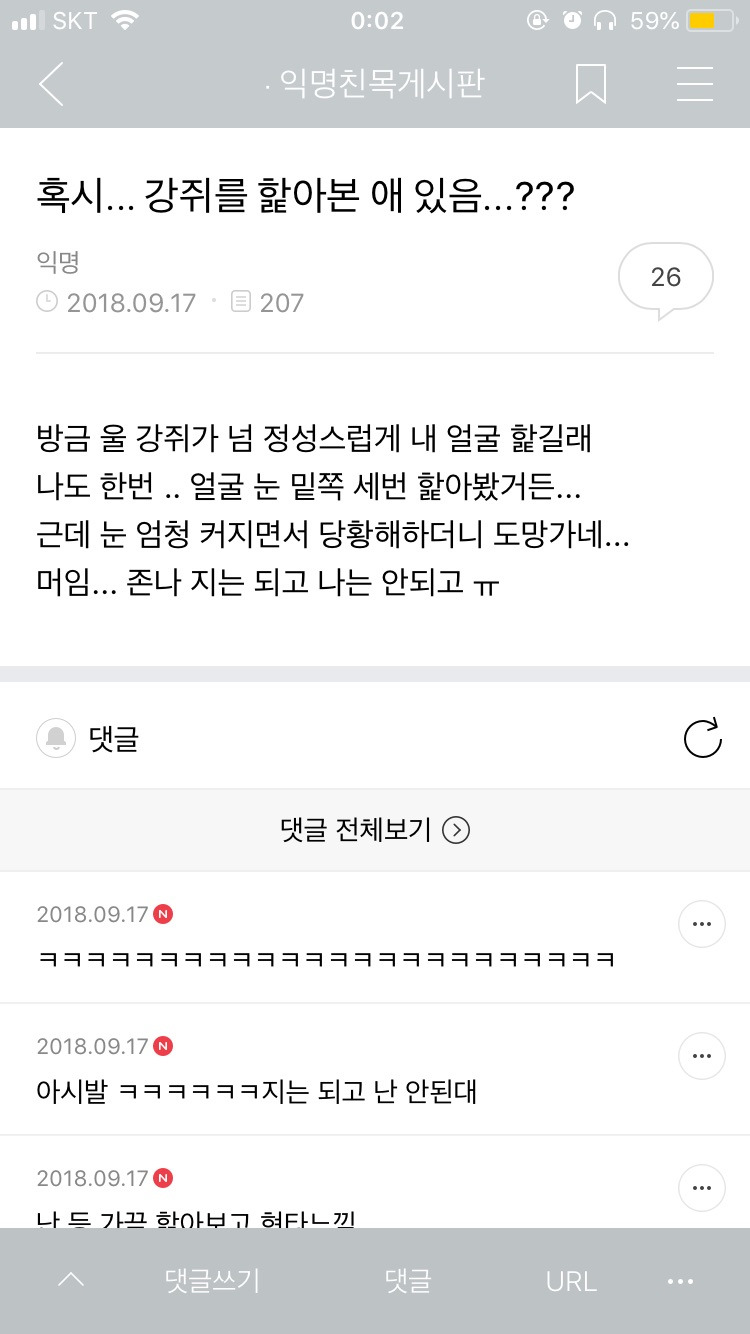
Task: Tap the up arrow in the bottom bar
Action: pos(71,1281)
